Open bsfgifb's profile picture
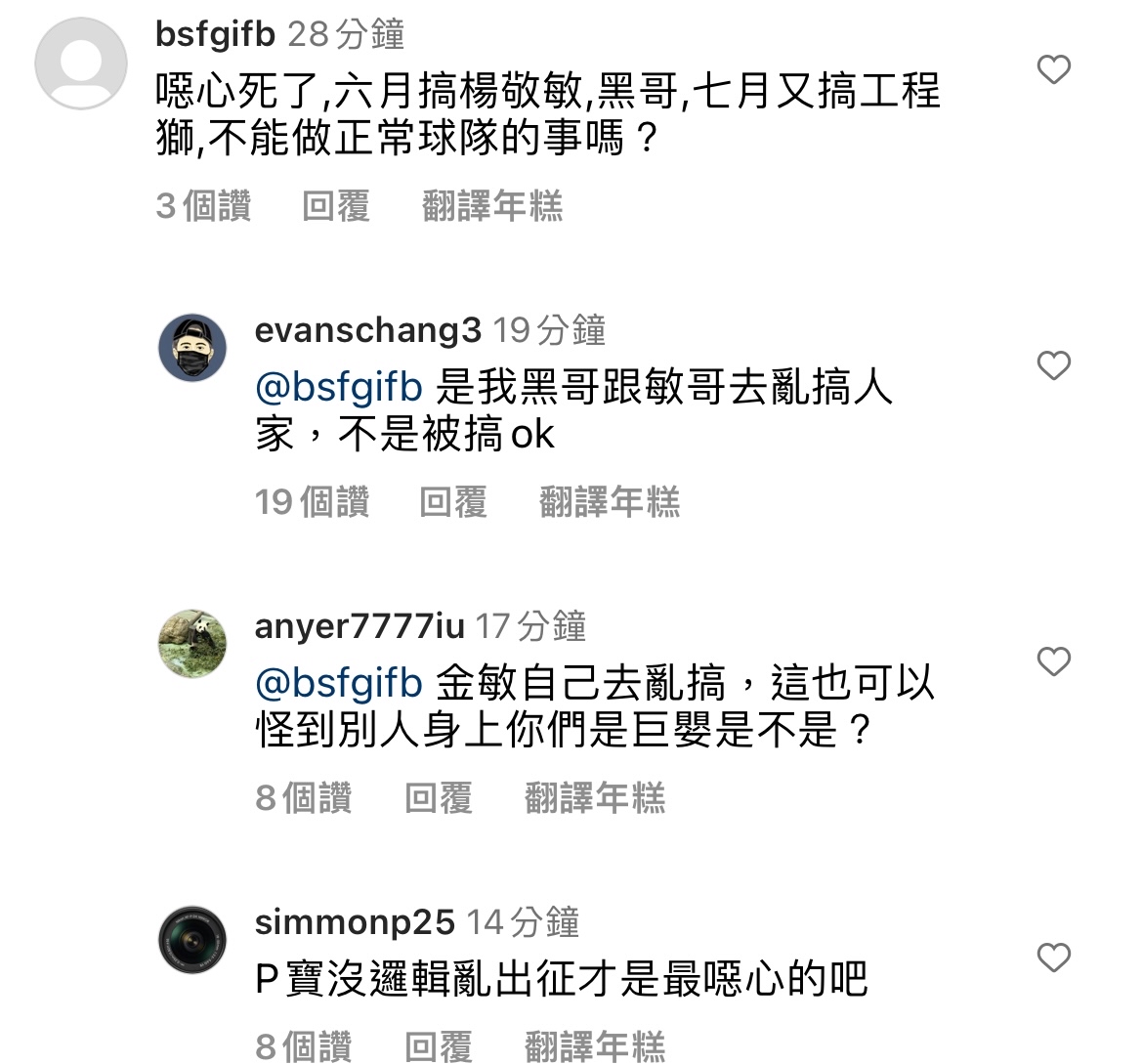Screen dimensions: 1142x1064 point(81,64)
